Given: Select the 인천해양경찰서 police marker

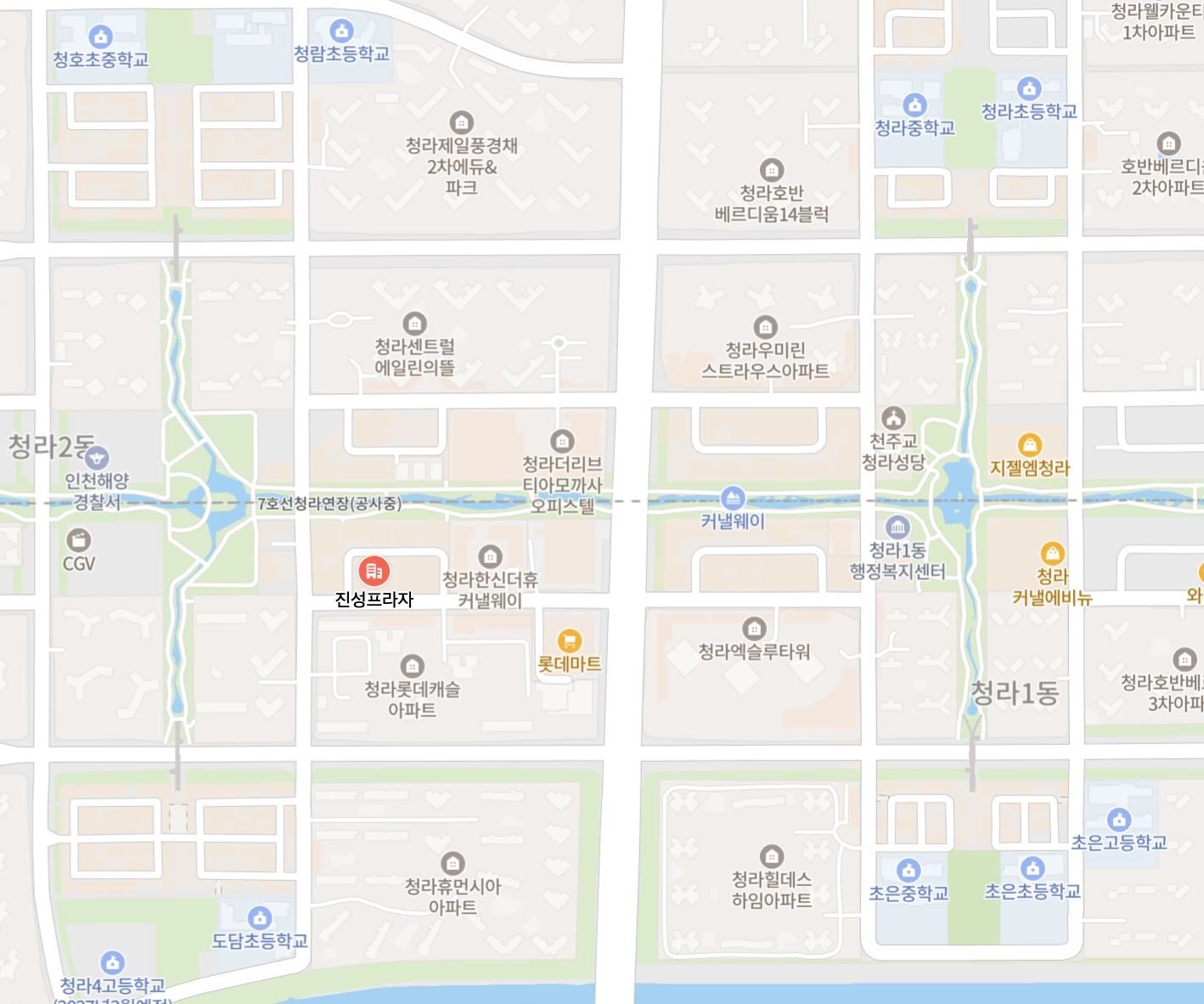Looking at the screenshot, I should pos(97,458).
